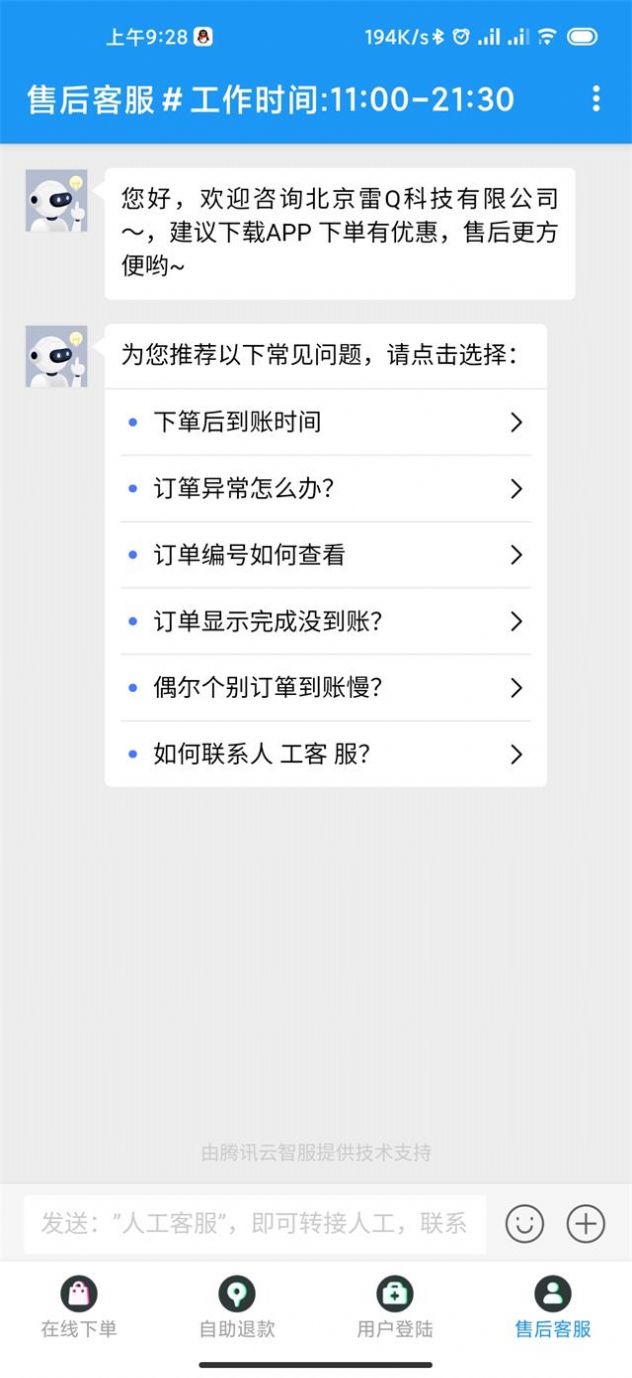Viewport: 632px width, 1378px height.
Task: Go to the 自助退款 tab
Action: pyautogui.click(x=237, y=1308)
